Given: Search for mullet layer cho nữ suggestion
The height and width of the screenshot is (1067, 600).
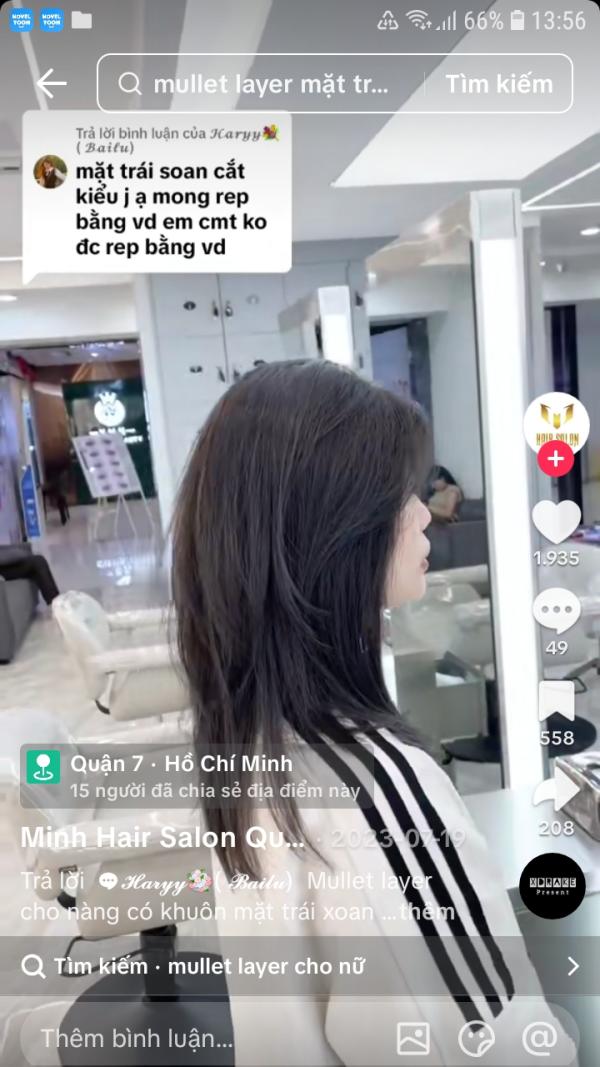Looking at the screenshot, I should 300,966.
